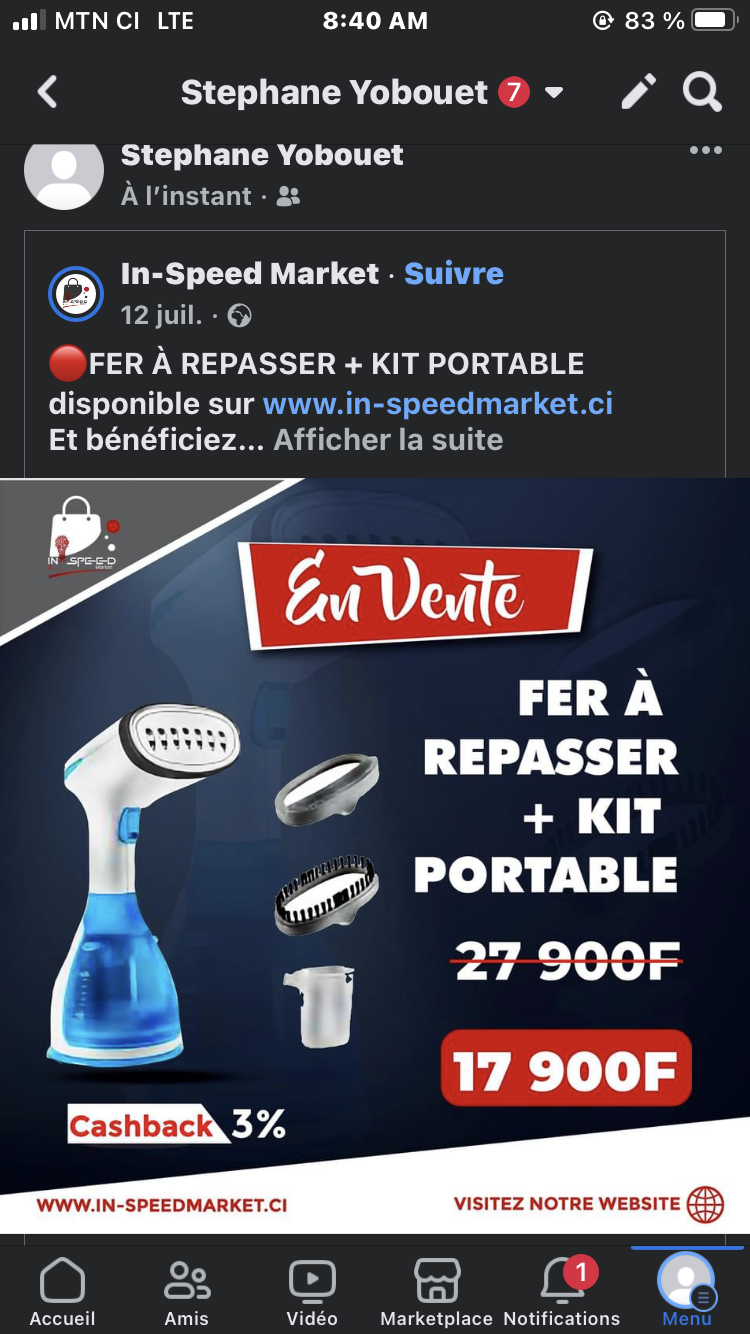Image resolution: width=750 pixels, height=1334 pixels.
Task: Open the In-Speed Market page name
Action: point(250,274)
